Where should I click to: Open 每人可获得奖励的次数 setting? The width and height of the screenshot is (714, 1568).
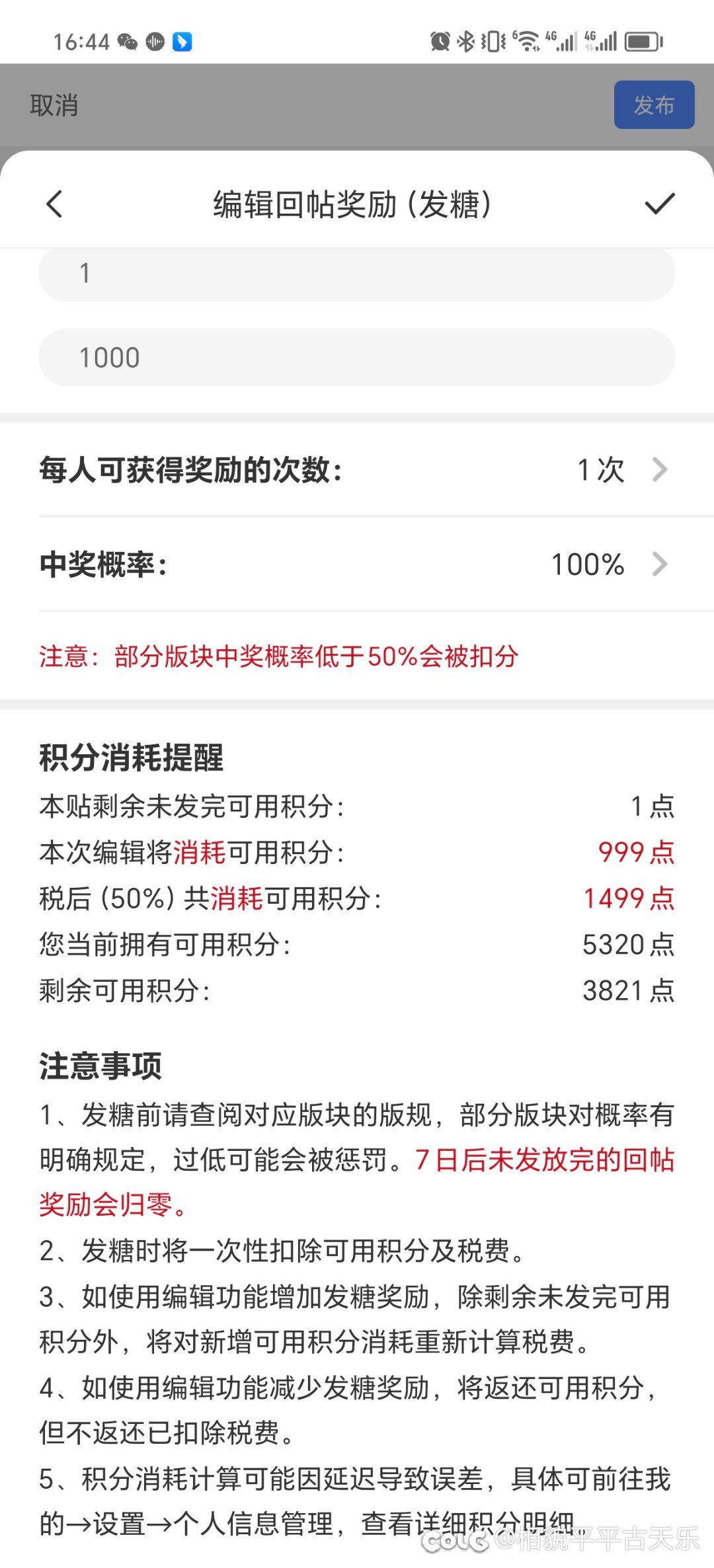pyautogui.click(x=357, y=470)
